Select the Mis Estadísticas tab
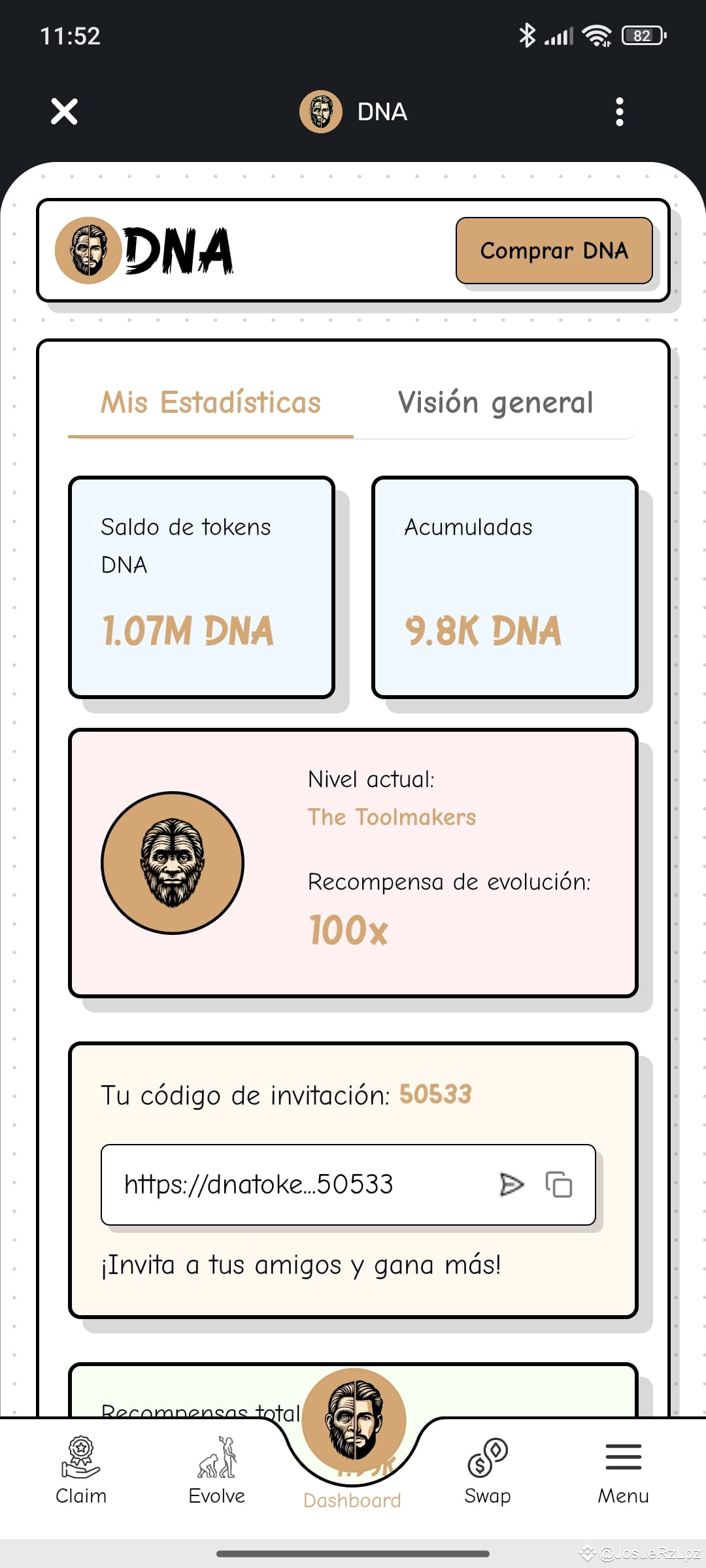706x1568 pixels. coord(210,402)
